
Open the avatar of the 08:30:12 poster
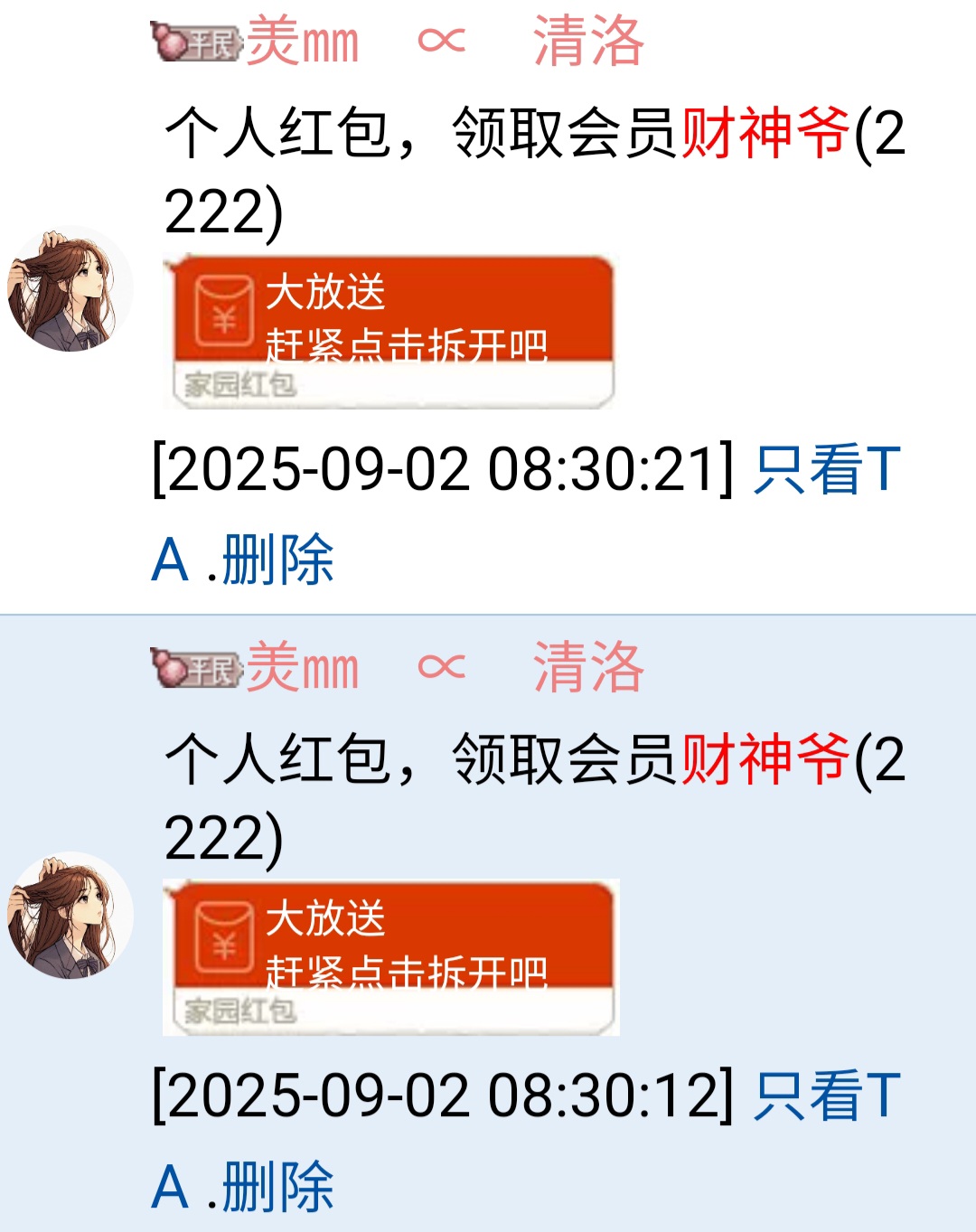click(x=70, y=915)
